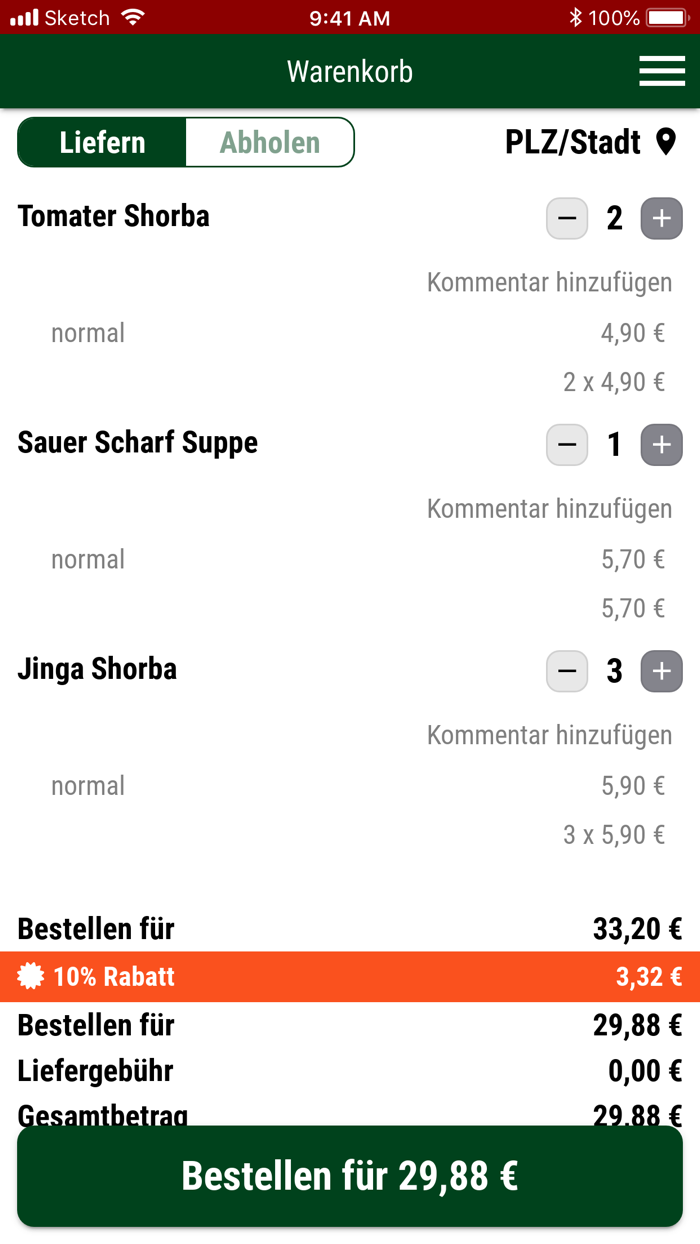Reduce the Sauer Scharf Suppe quantity
Viewport: 700px width, 1244px height.
(567, 445)
